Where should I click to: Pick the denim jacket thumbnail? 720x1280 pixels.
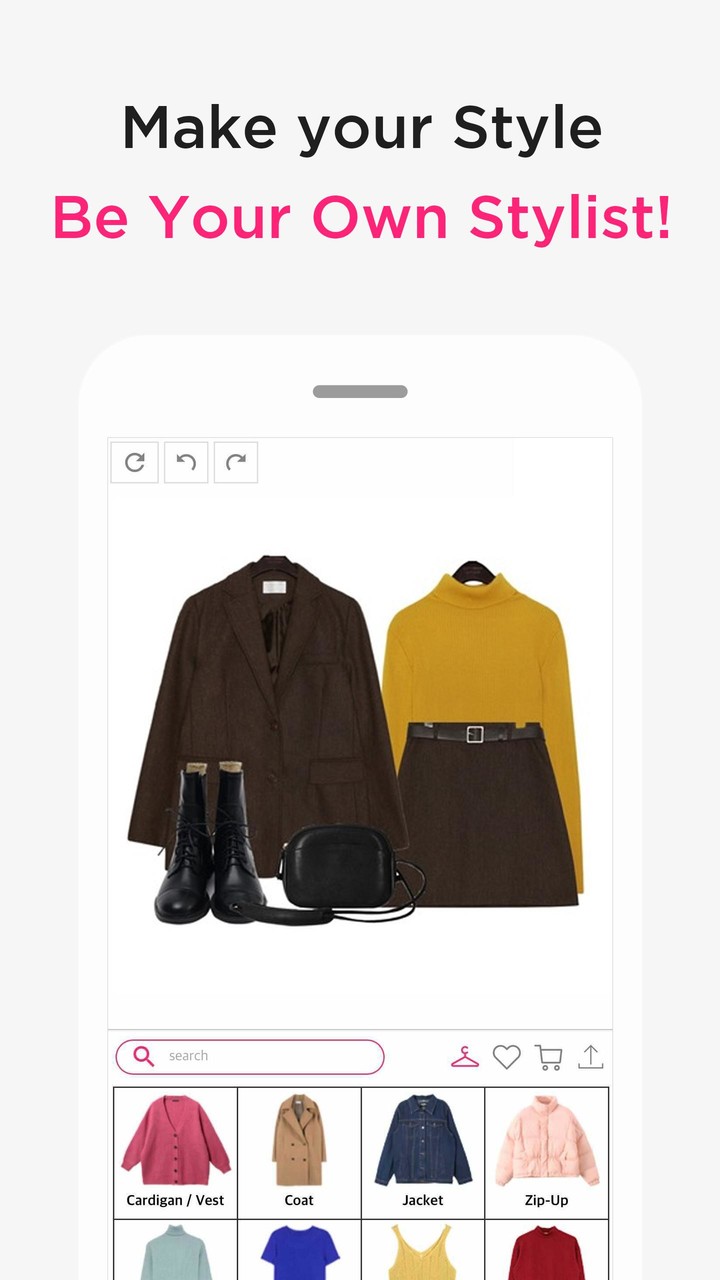(x=423, y=1140)
